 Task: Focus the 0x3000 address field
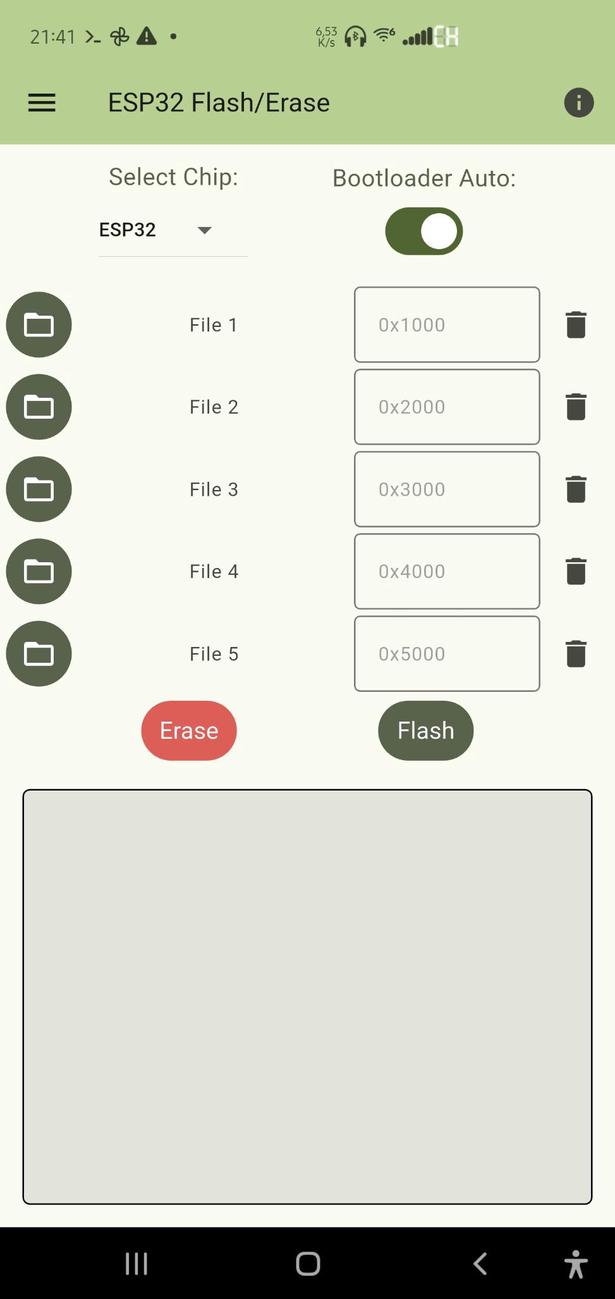447,489
